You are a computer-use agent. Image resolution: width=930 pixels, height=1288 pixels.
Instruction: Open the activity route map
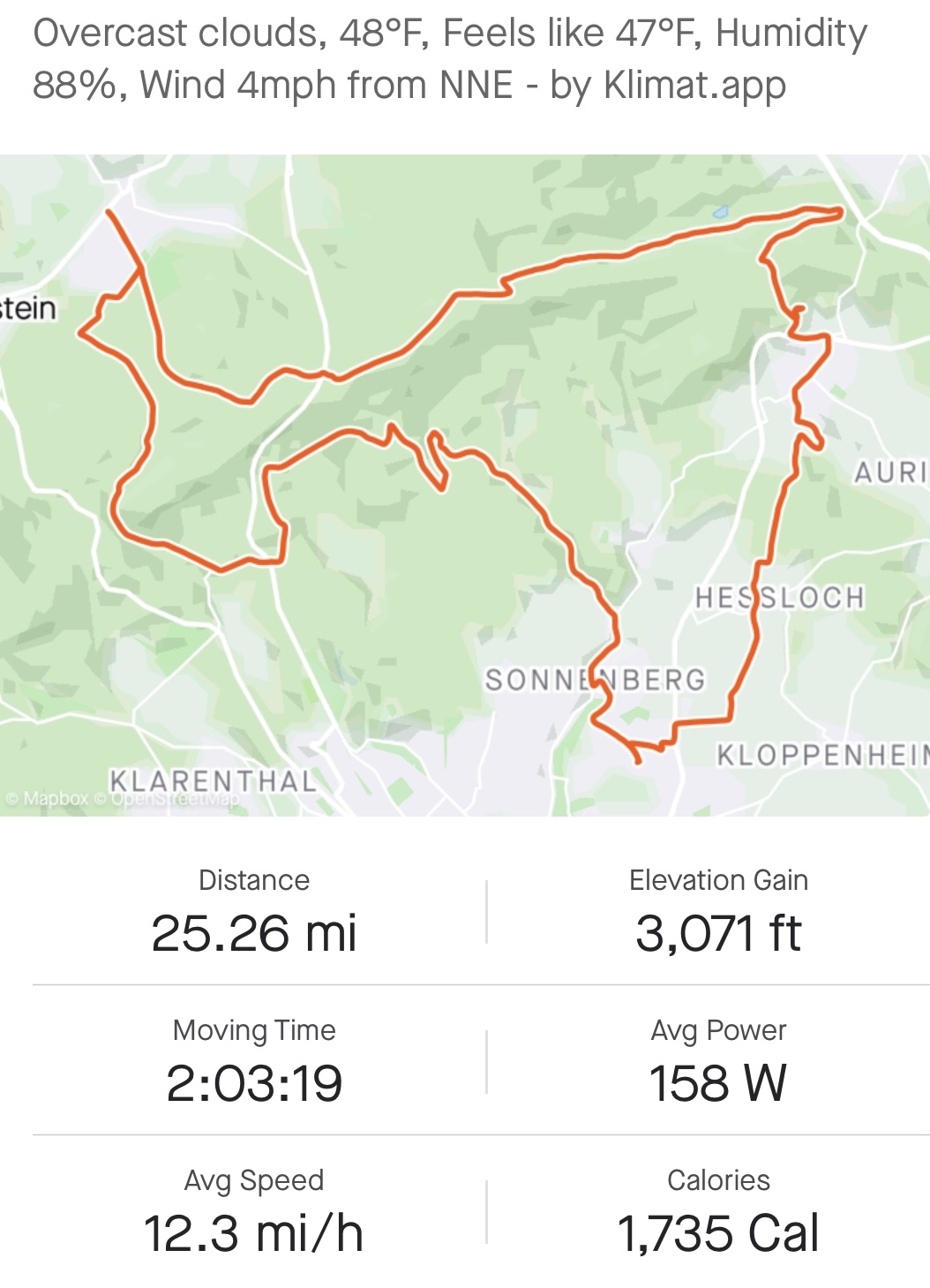[465, 485]
